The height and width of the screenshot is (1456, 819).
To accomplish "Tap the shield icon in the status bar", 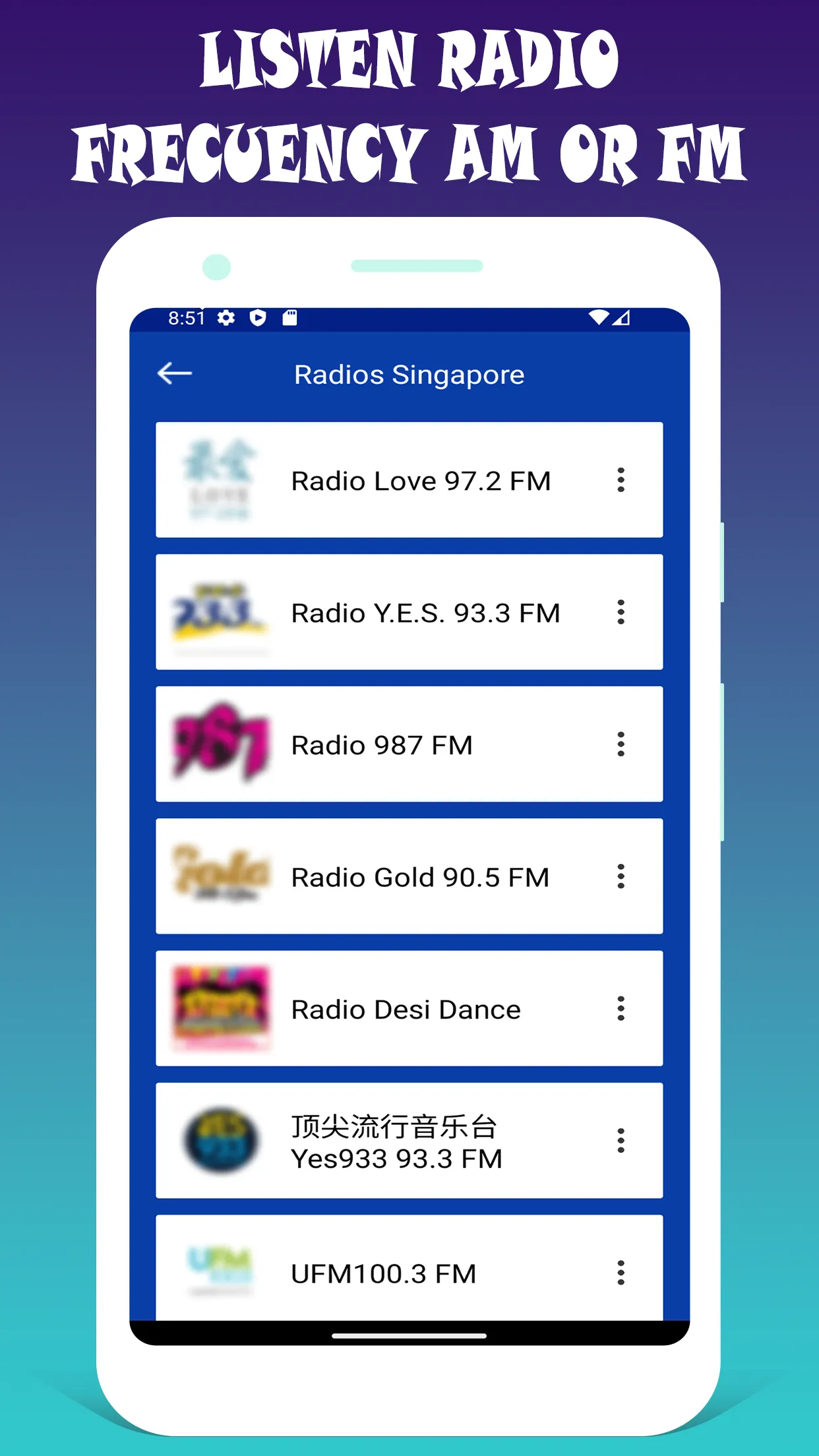I will (258, 317).
